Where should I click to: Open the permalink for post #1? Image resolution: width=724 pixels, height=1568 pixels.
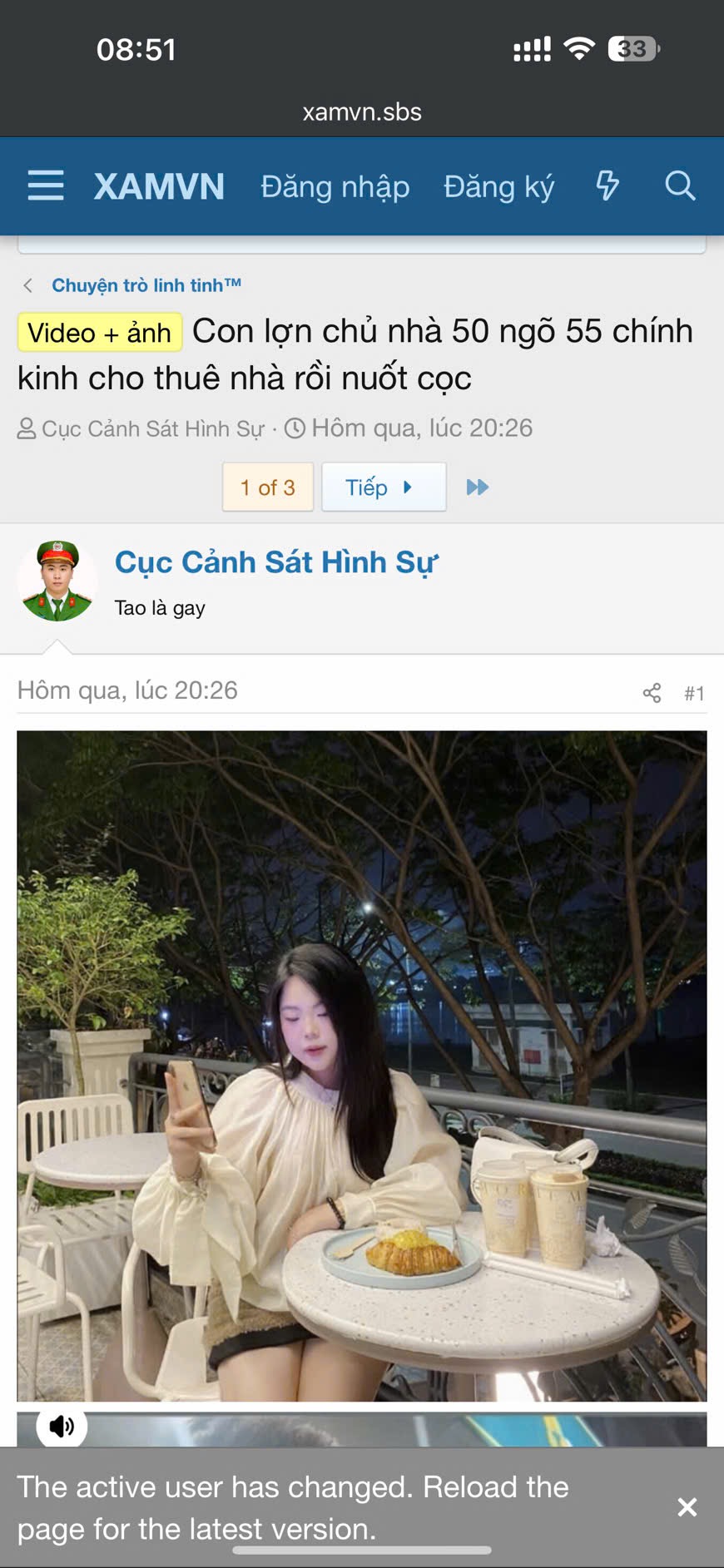point(694,693)
